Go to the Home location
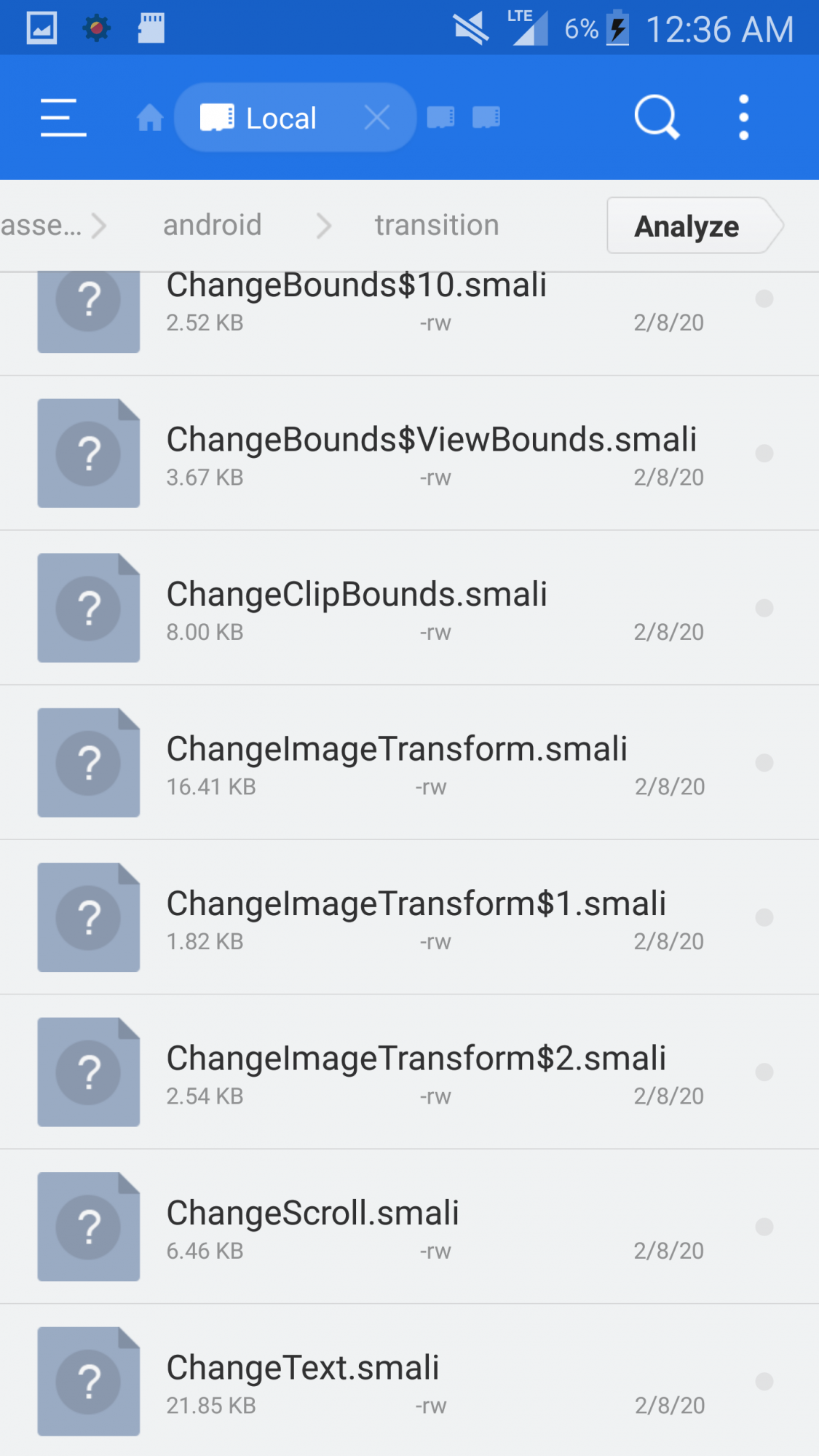 pos(150,116)
